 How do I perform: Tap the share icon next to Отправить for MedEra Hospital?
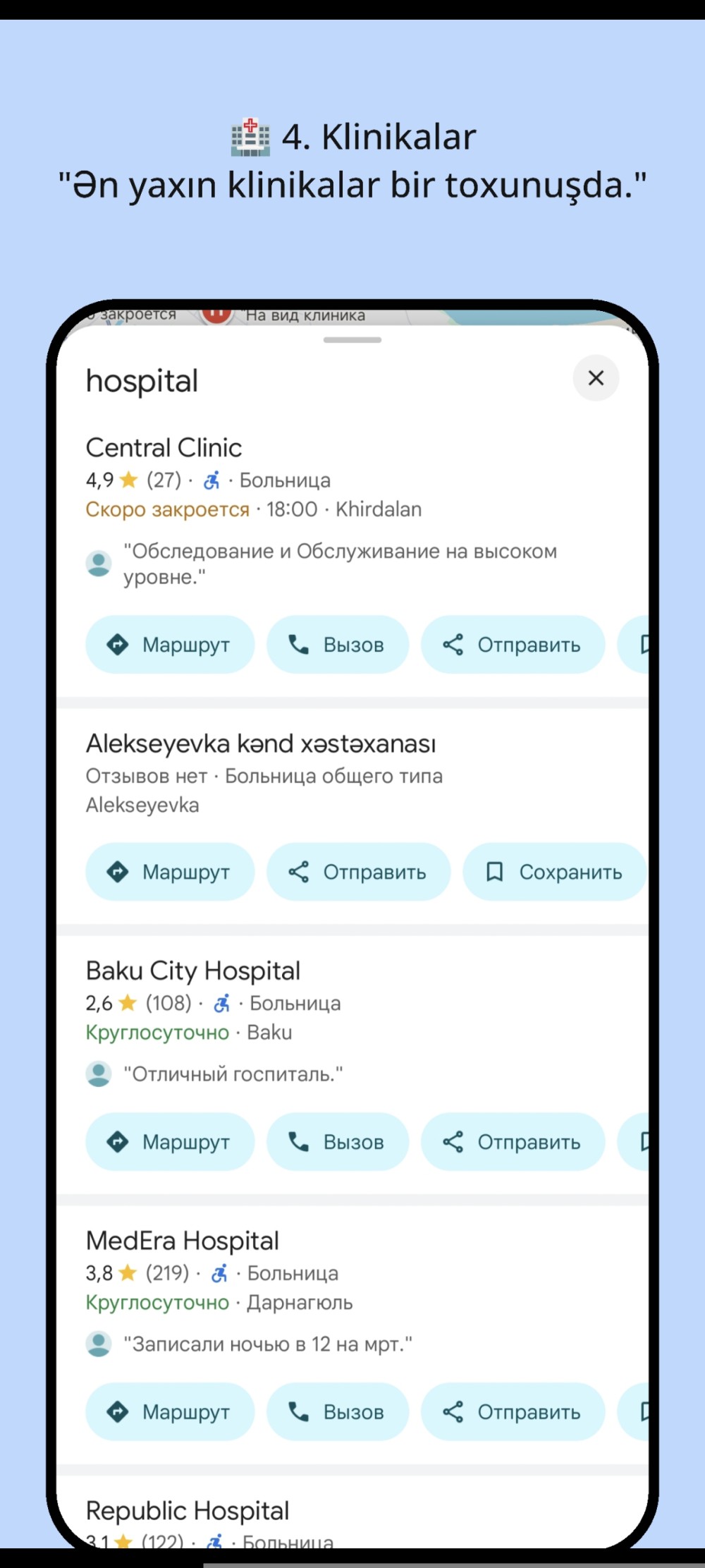click(x=453, y=1413)
